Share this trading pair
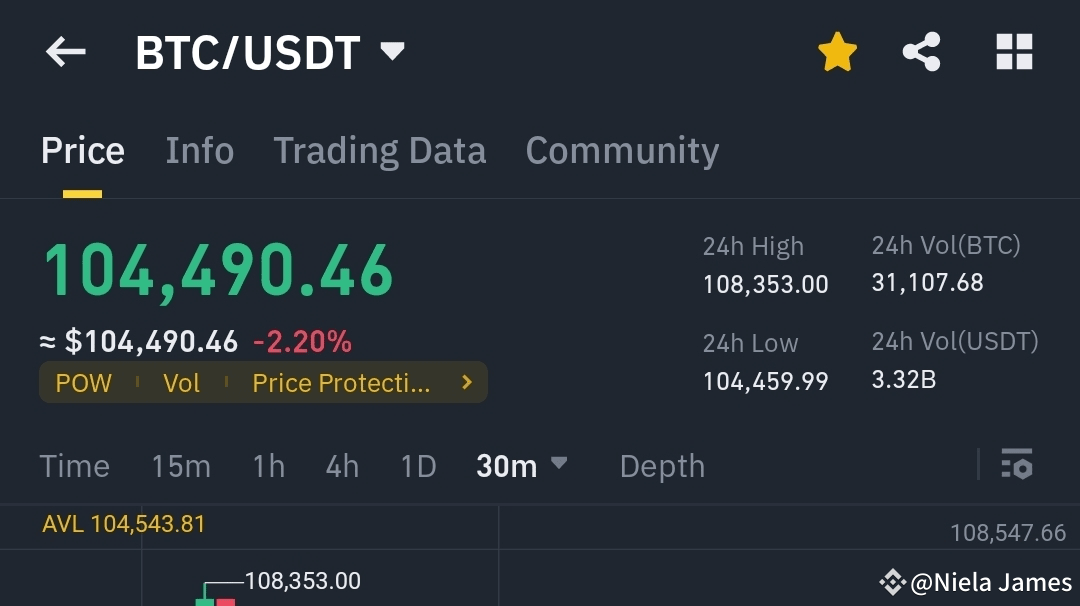 (x=921, y=52)
